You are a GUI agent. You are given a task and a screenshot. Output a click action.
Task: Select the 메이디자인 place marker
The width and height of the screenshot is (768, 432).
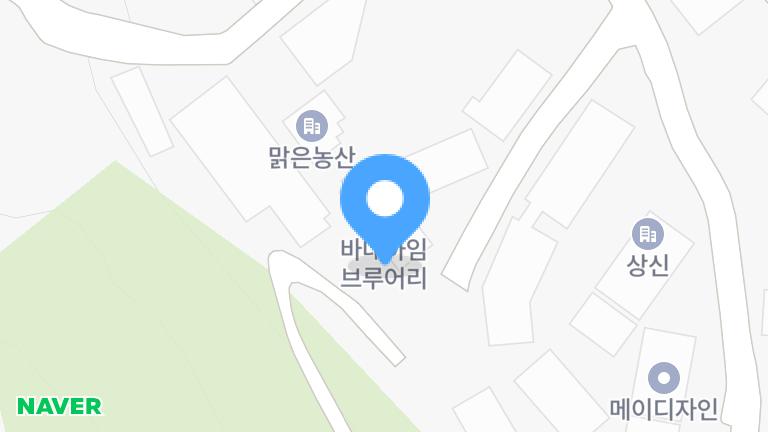664,378
